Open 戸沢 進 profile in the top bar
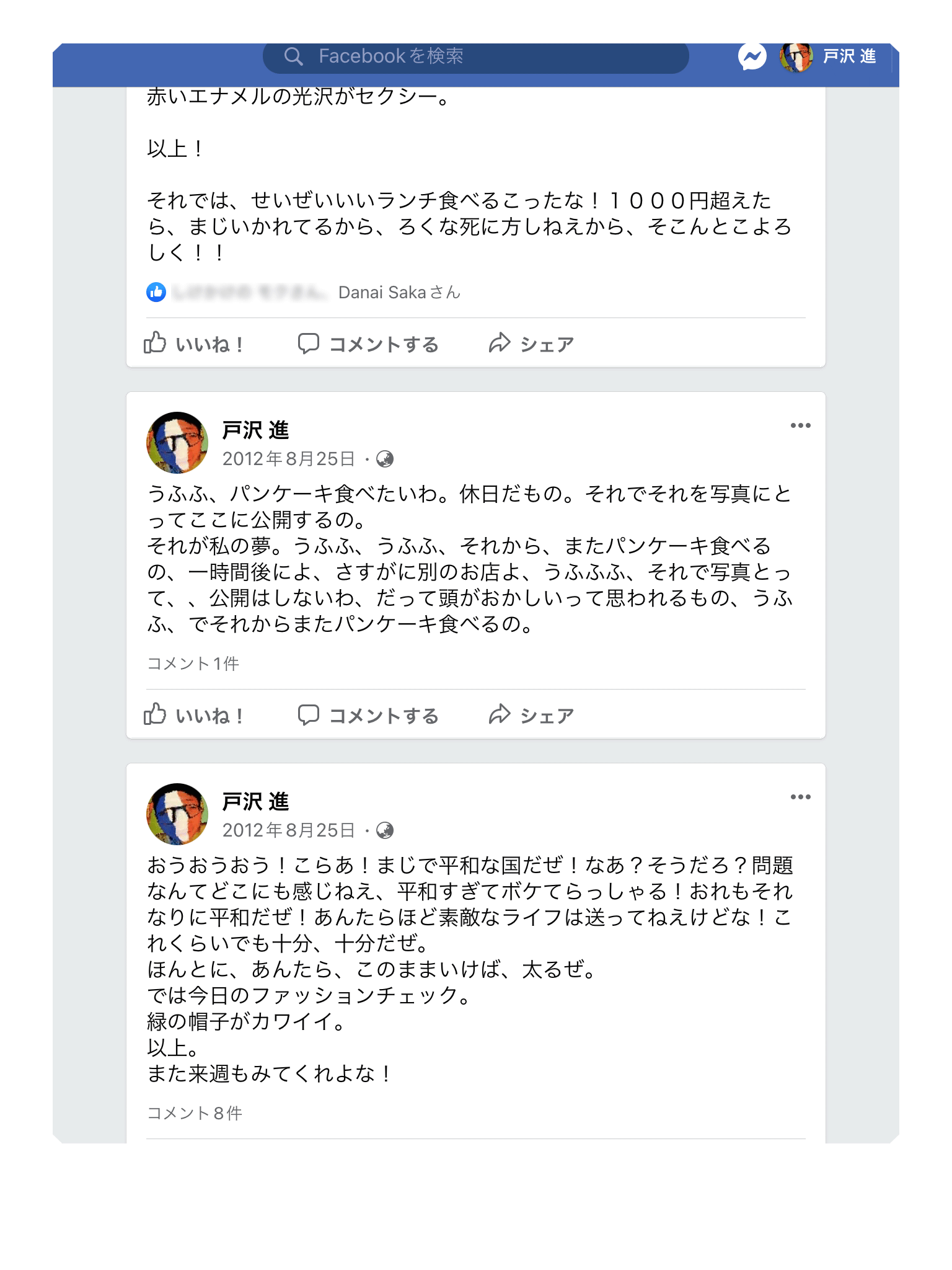 coord(829,57)
